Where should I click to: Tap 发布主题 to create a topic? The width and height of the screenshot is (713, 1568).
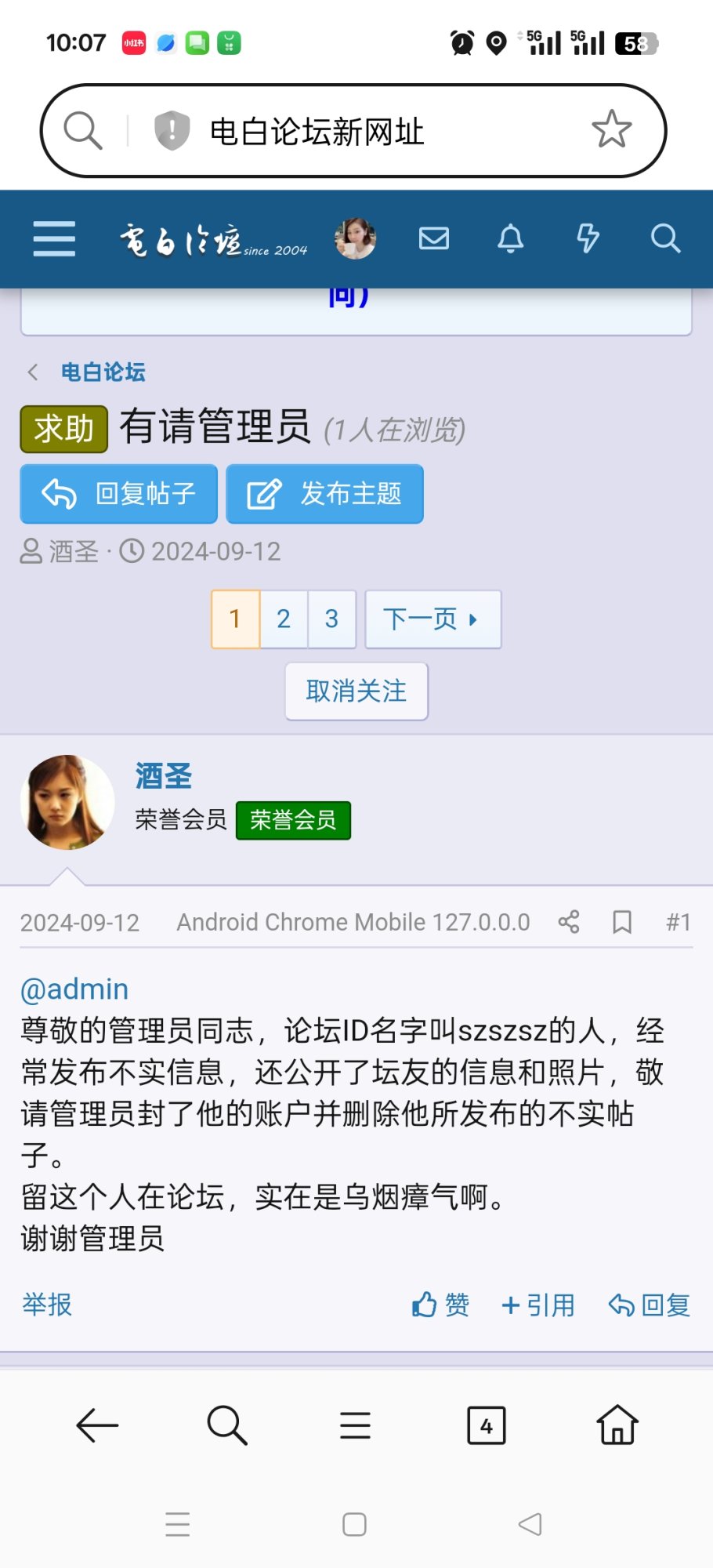(324, 494)
